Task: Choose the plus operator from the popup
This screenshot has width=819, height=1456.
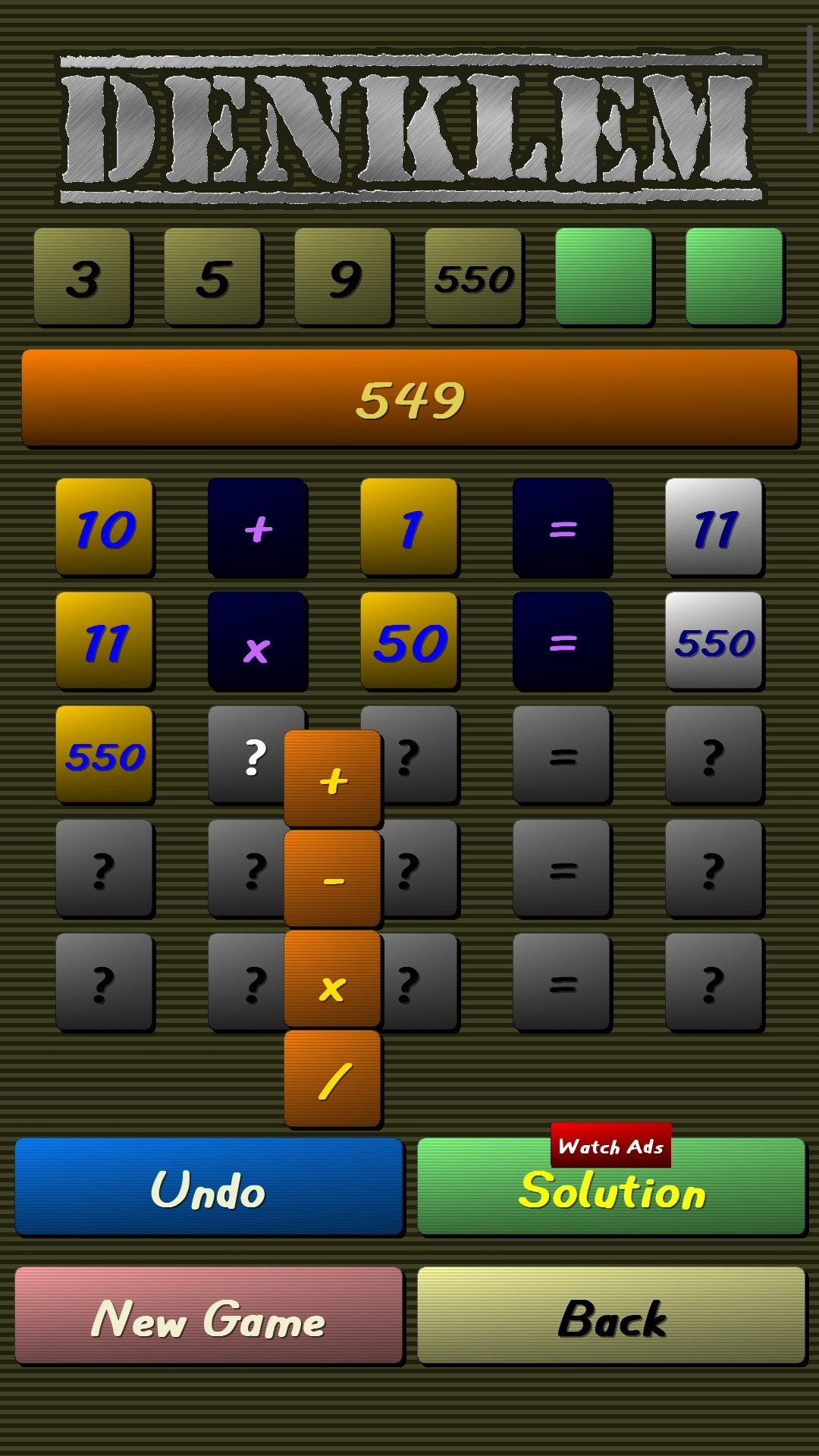Action: [x=333, y=779]
